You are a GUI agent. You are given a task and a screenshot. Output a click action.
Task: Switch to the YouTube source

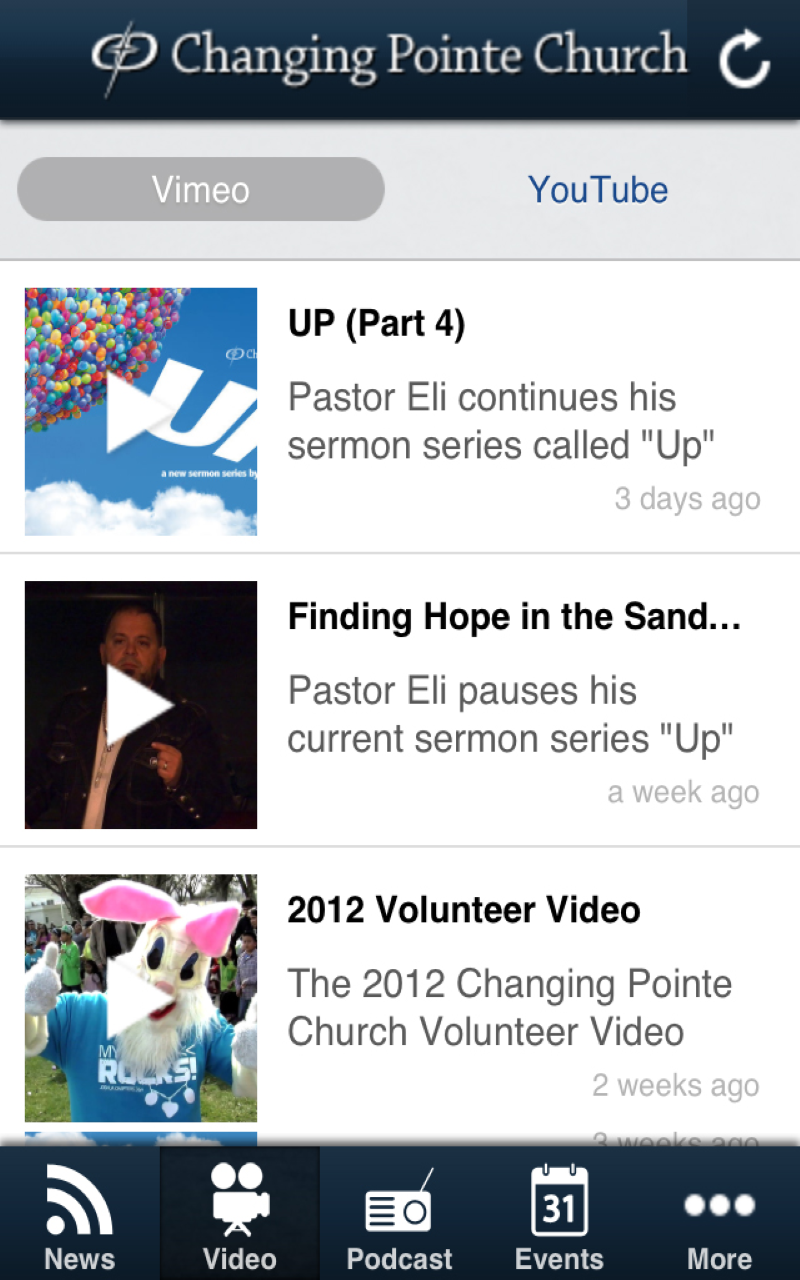(x=597, y=190)
